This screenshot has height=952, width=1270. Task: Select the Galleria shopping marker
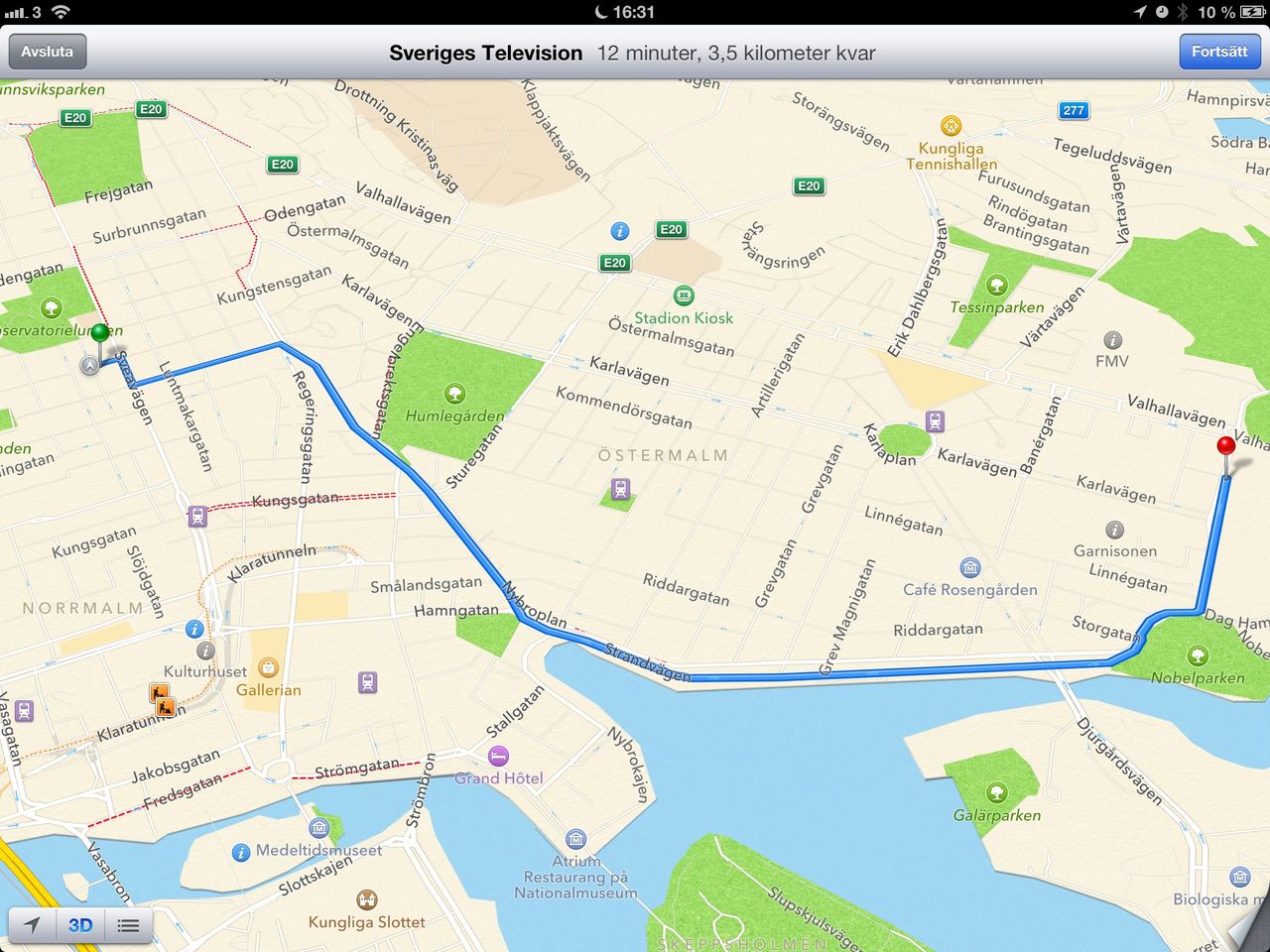(x=268, y=668)
